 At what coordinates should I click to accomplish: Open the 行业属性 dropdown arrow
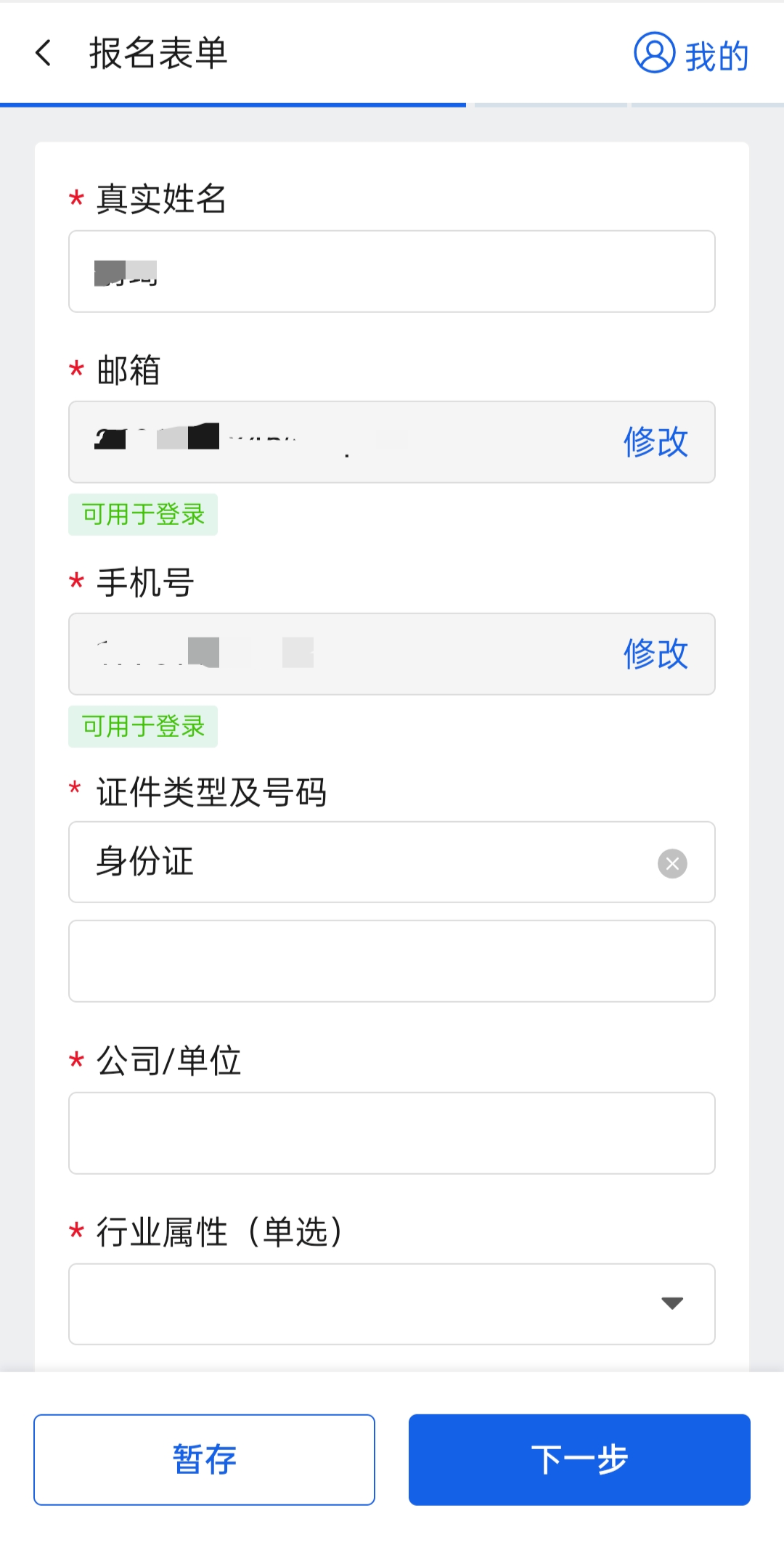671,1303
